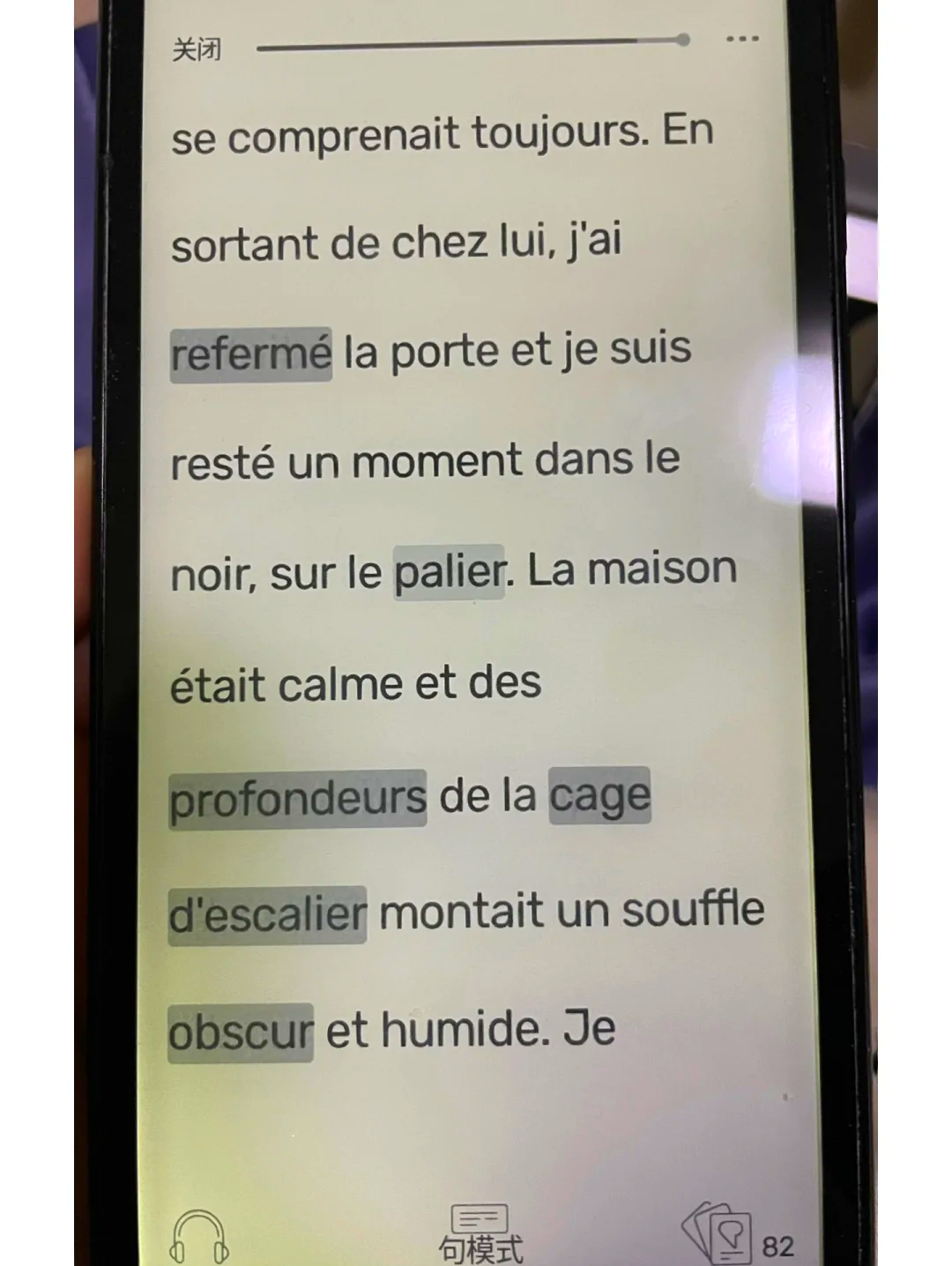Select the highlighted word profondeurs
Screen dimensions: 952x1266
[297, 798]
